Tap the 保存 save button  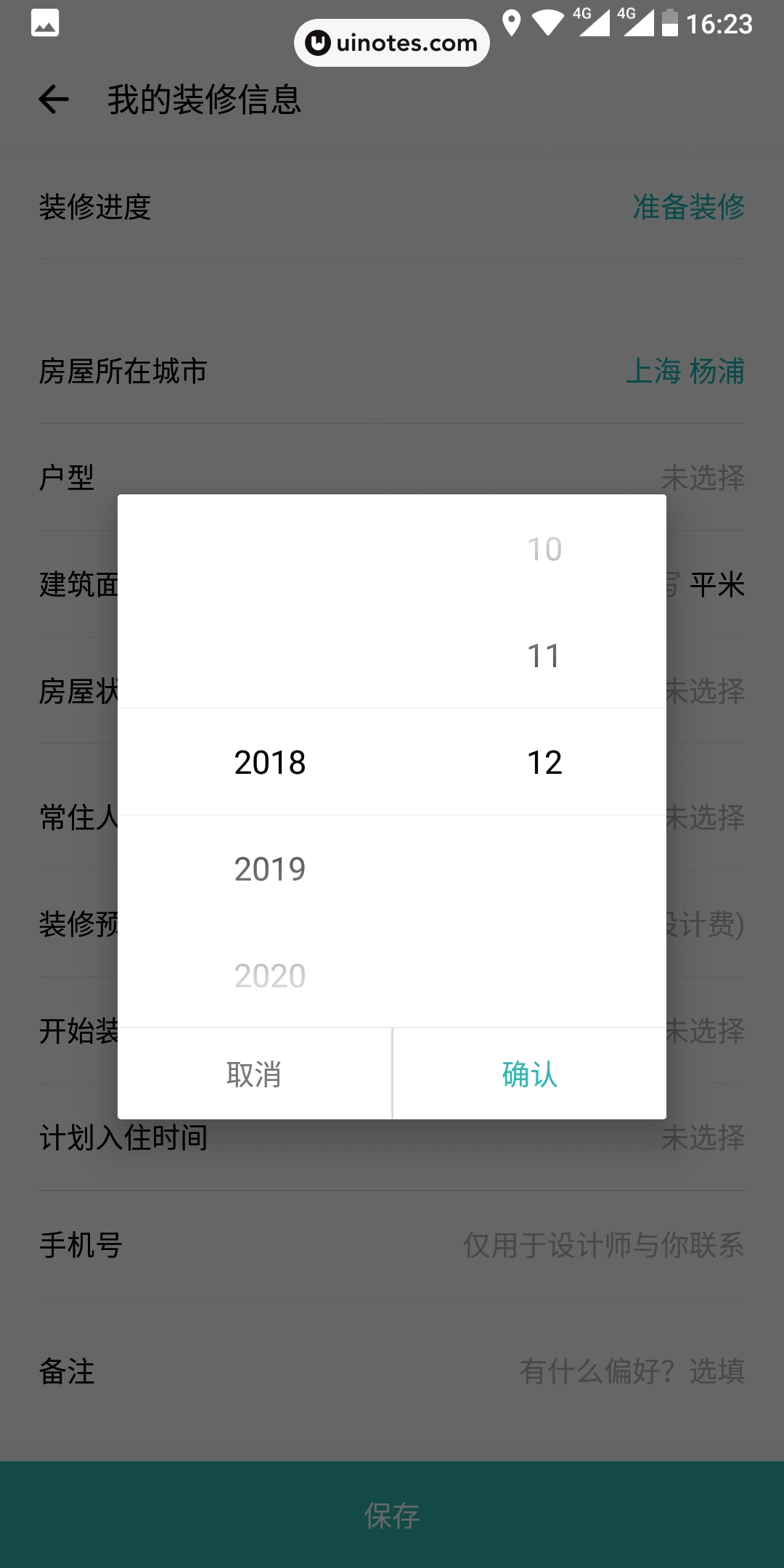(x=392, y=1516)
